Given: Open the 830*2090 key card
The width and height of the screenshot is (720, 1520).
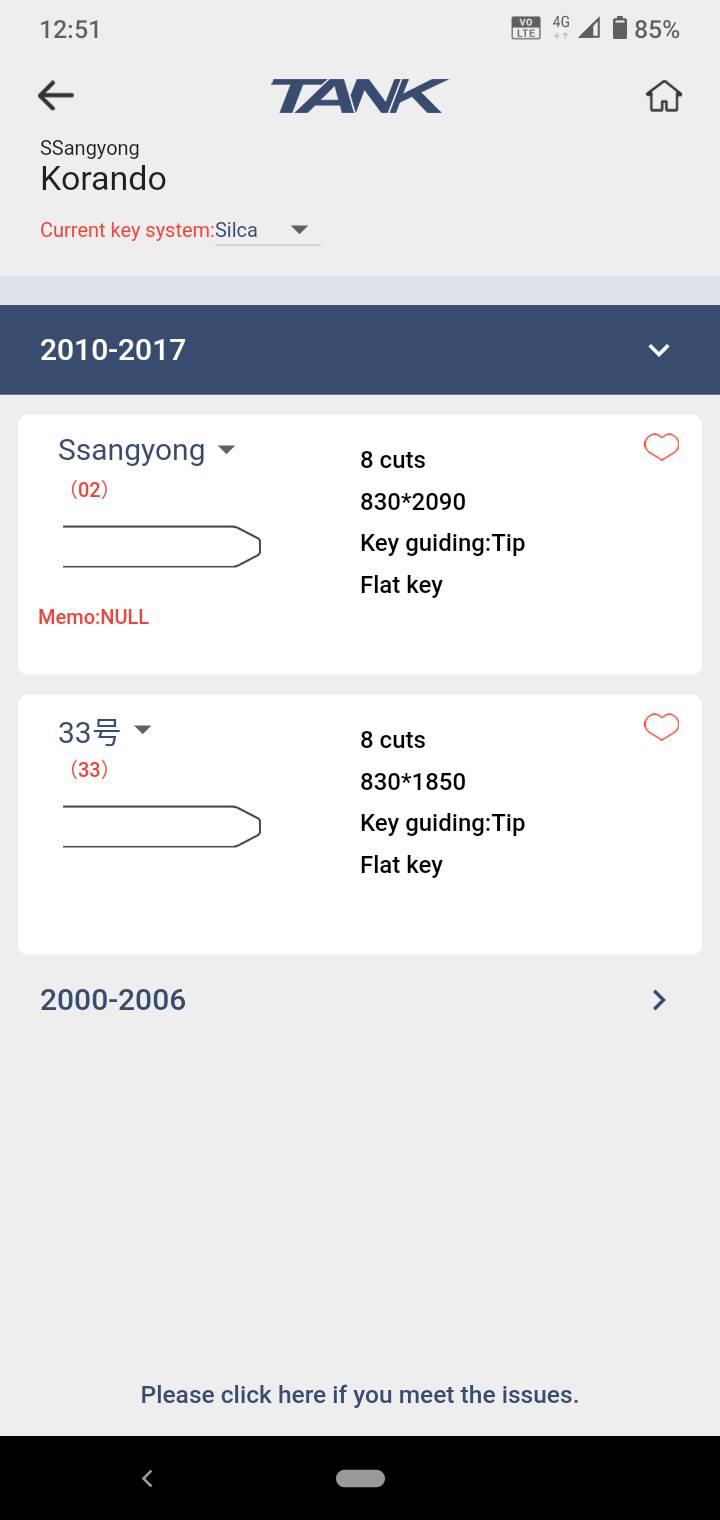Looking at the screenshot, I should click(360, 545).
